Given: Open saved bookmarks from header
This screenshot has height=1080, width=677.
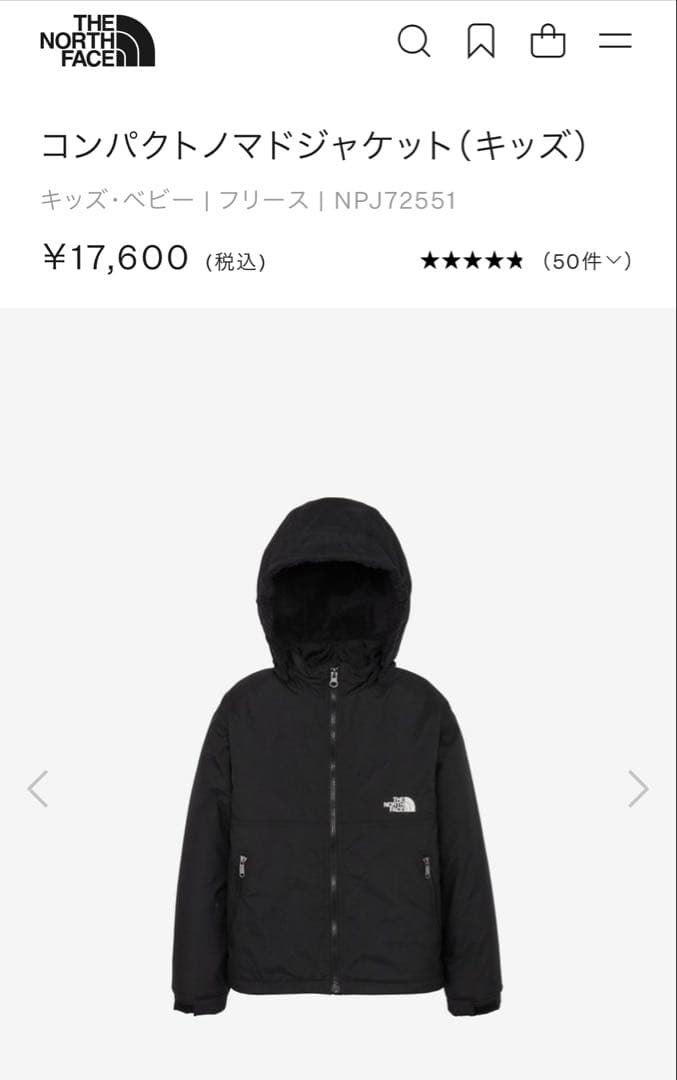Looking at the screenshot, I should click(481, 41).
